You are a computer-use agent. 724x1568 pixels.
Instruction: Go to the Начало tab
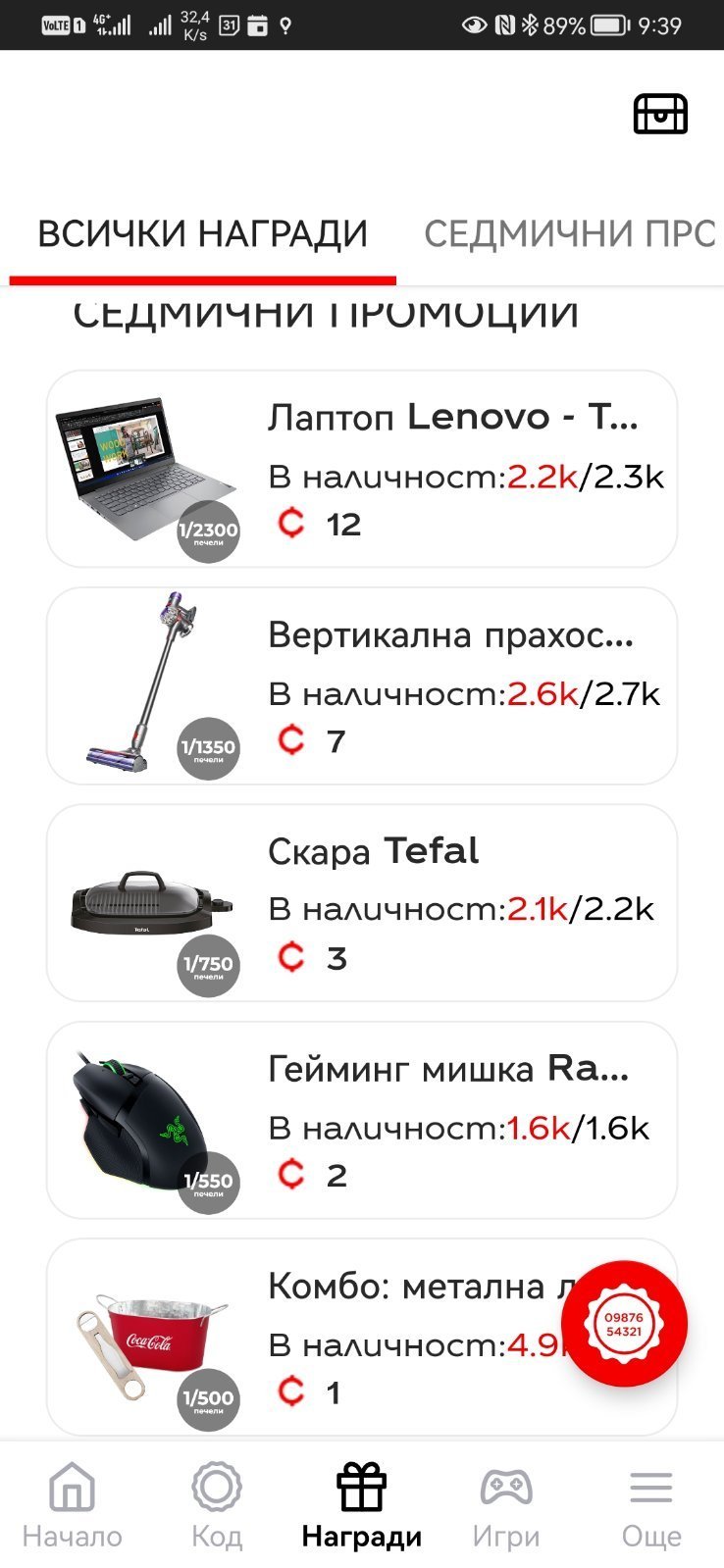(x=72, y=1504)
